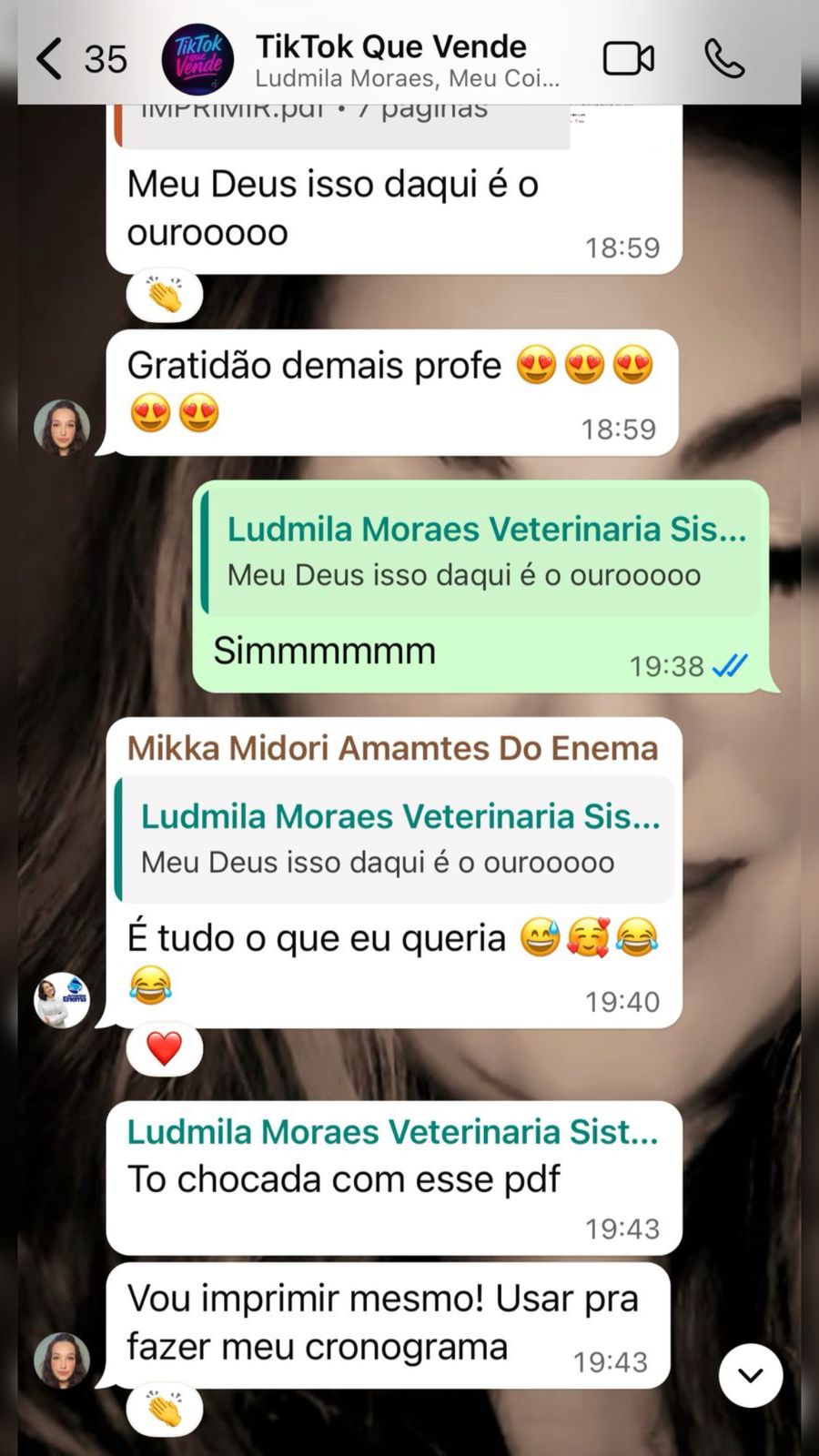The height and width of the screenshot is (1456, 819).
Task: Open quoted message in Mikka Midori's reply
Action: (396, 839)
